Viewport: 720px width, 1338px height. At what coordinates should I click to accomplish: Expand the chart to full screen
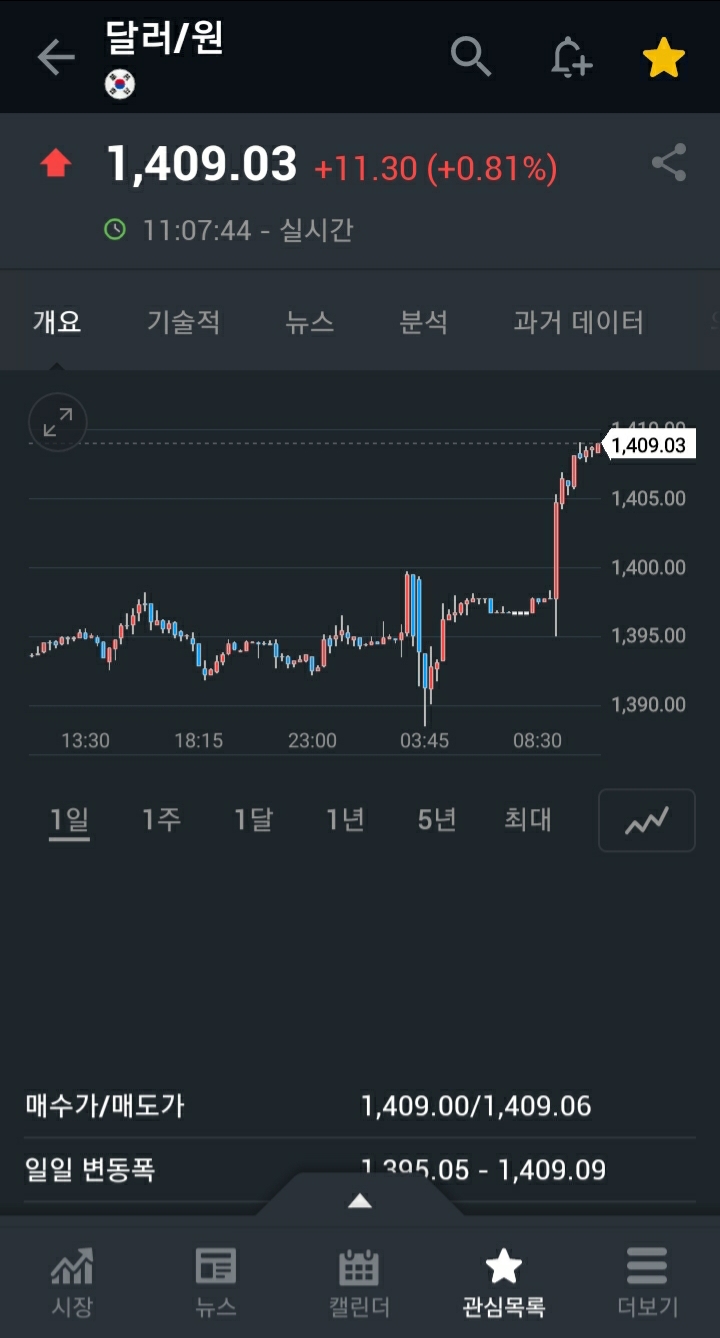(58, 422)
